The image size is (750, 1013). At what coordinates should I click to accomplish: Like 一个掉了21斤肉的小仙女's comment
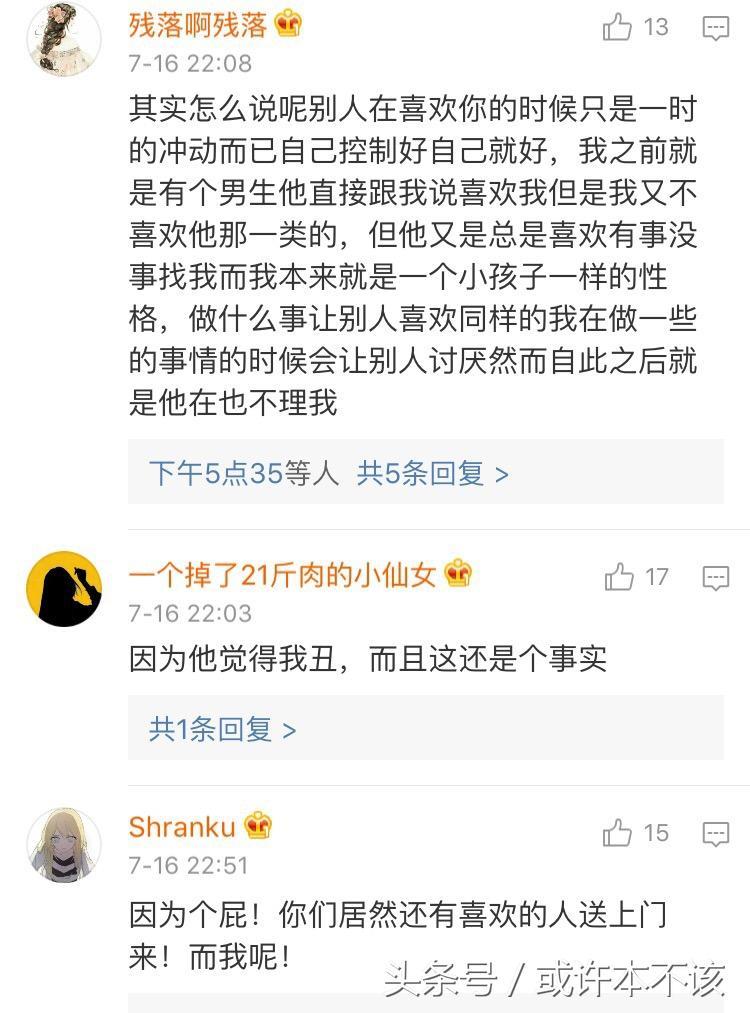pos(619,577)
